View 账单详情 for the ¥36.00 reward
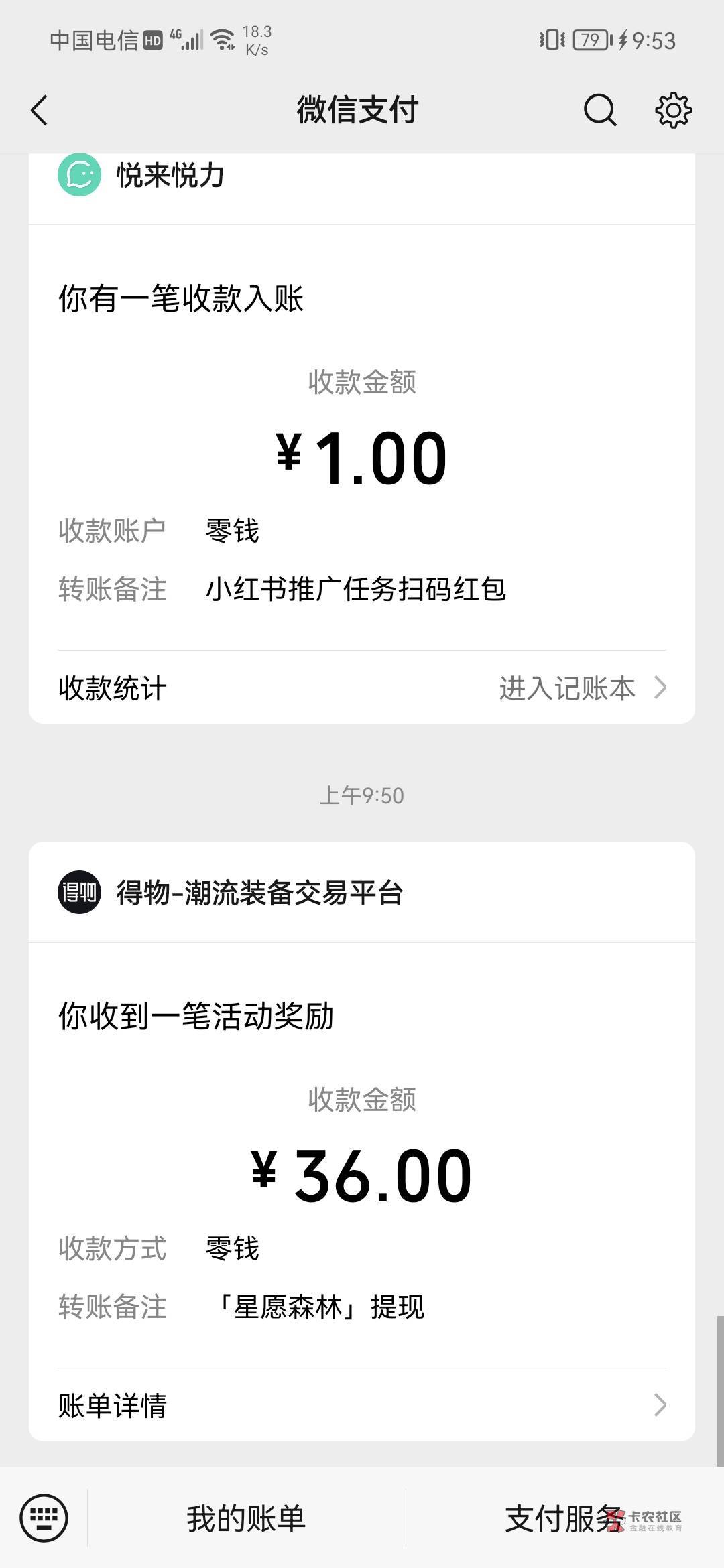 click(x=362, y=1406)
